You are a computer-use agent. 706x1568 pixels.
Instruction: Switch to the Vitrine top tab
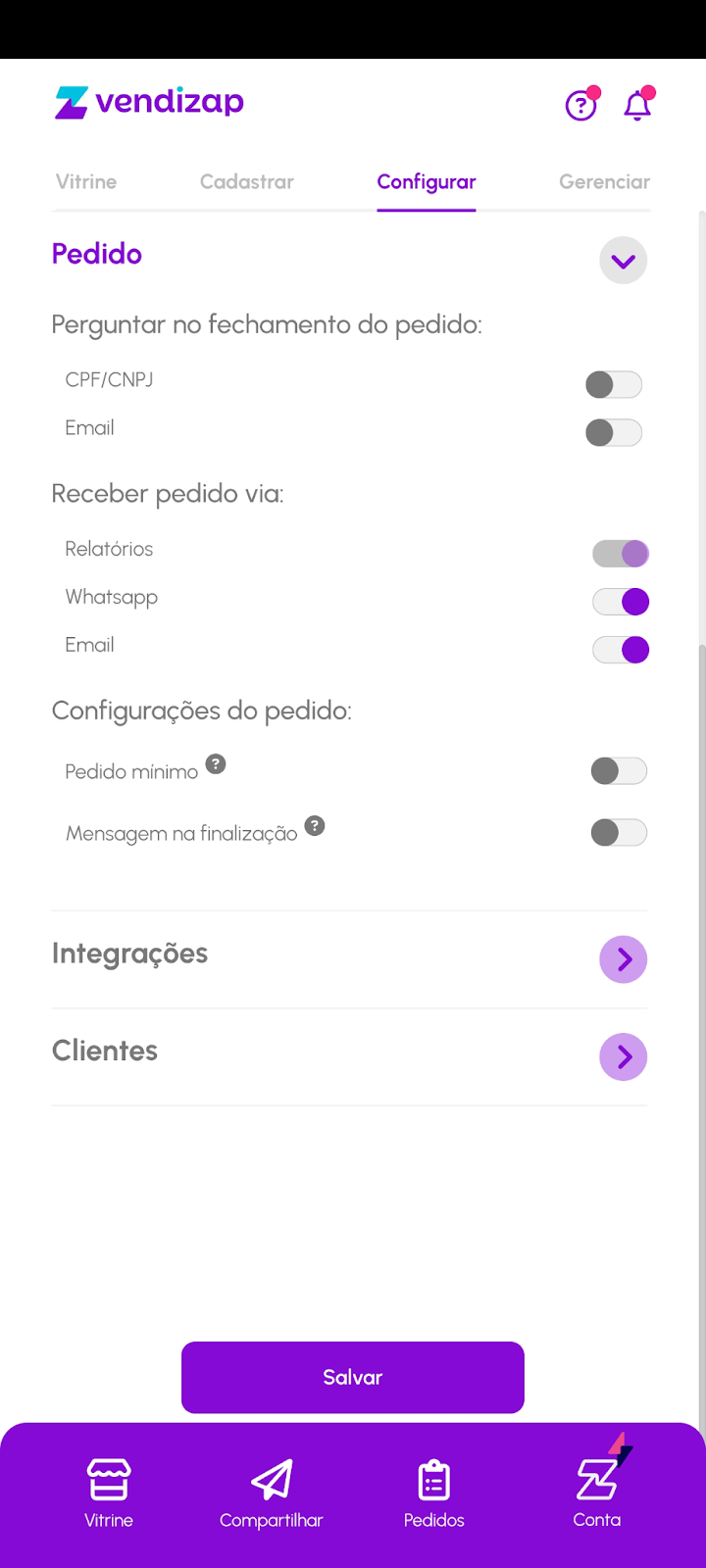point(86,182)
